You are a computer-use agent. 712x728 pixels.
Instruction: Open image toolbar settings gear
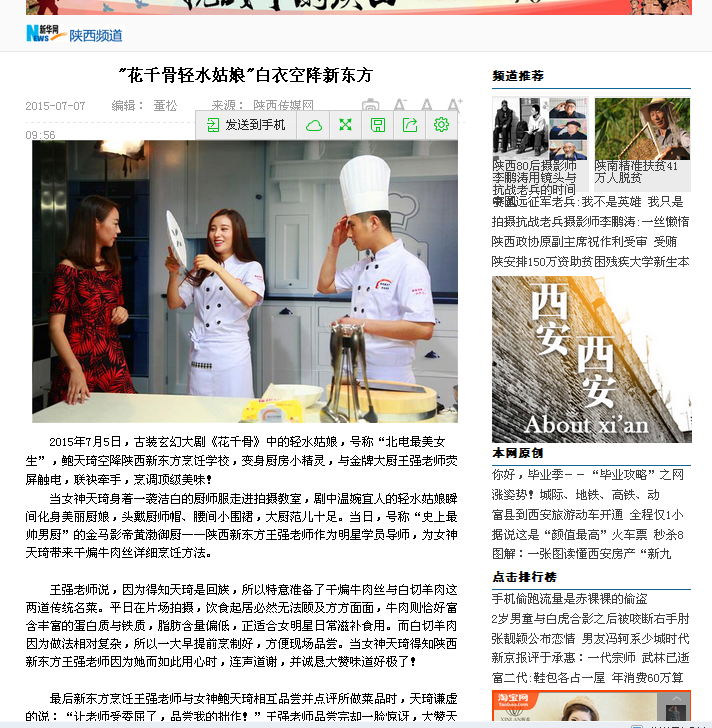pos(441,125)
